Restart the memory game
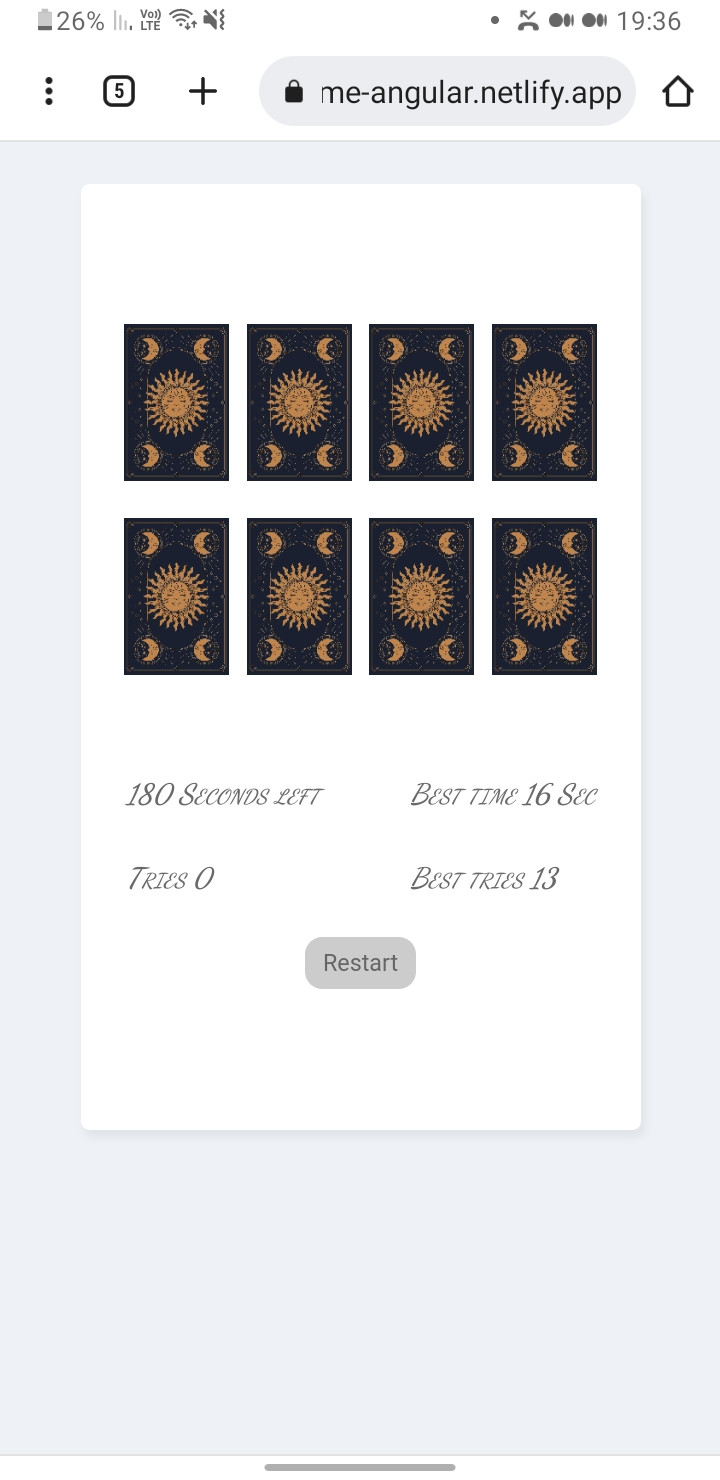The height and width of the screenshot is (1480, 720). (x=360, y=963)
